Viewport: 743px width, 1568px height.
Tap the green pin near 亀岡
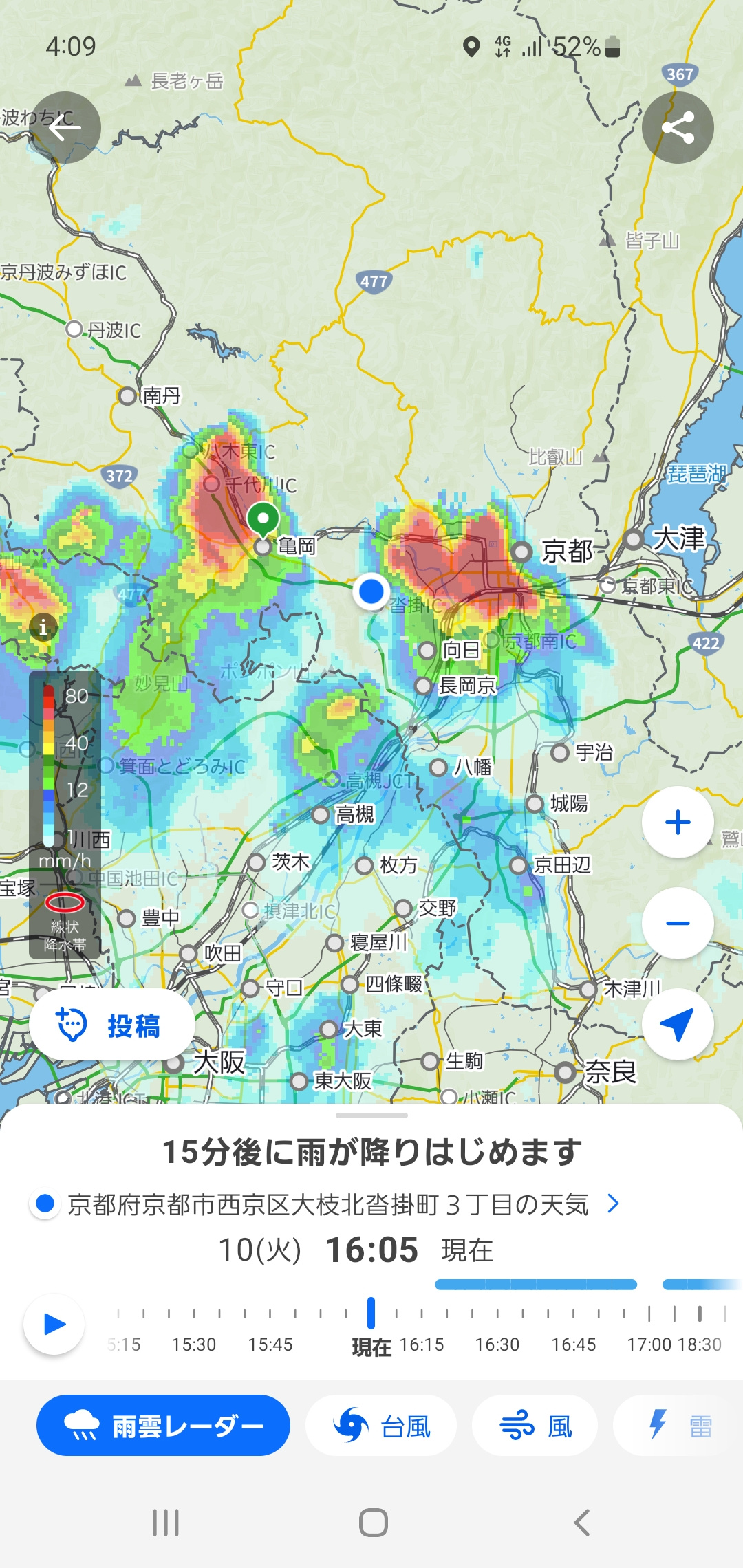click(x=263, y=520)
